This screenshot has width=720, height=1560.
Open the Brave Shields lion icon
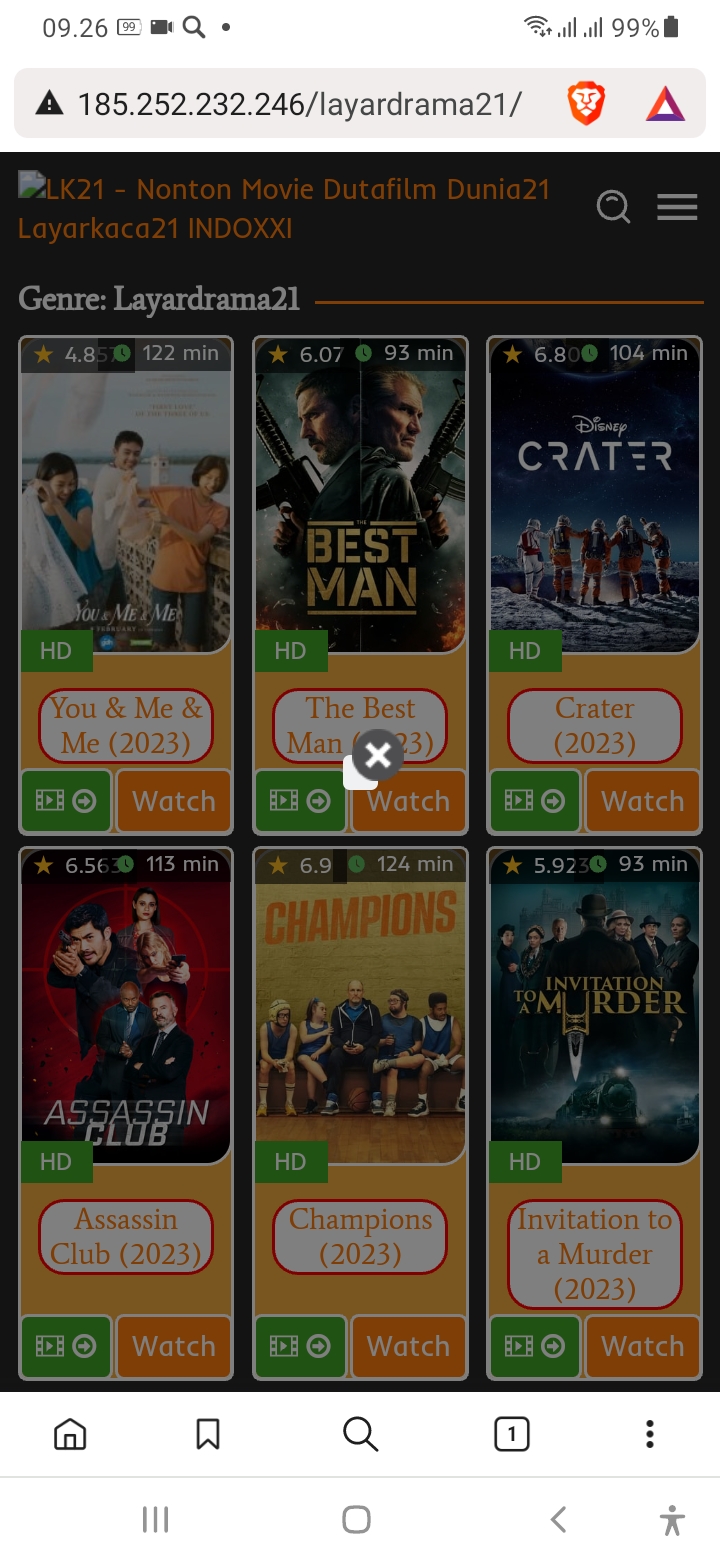coord(586,104)
